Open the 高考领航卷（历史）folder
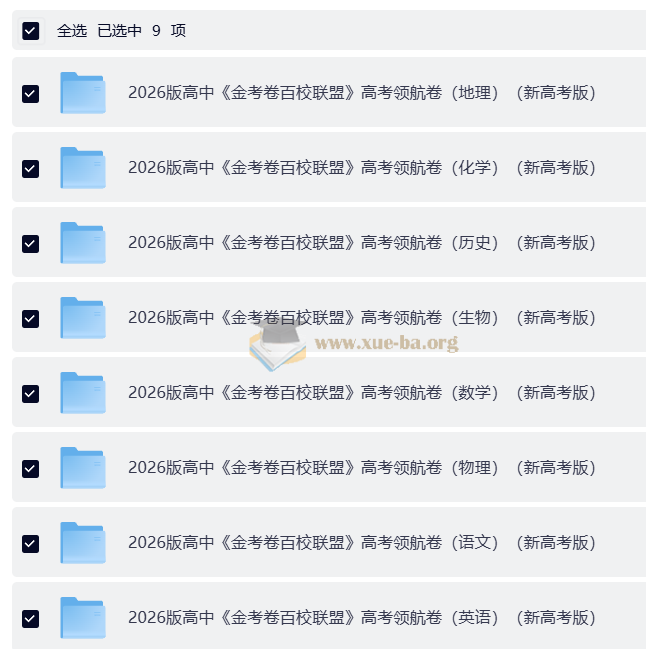The image size is (646, 649). coord(361,243)
